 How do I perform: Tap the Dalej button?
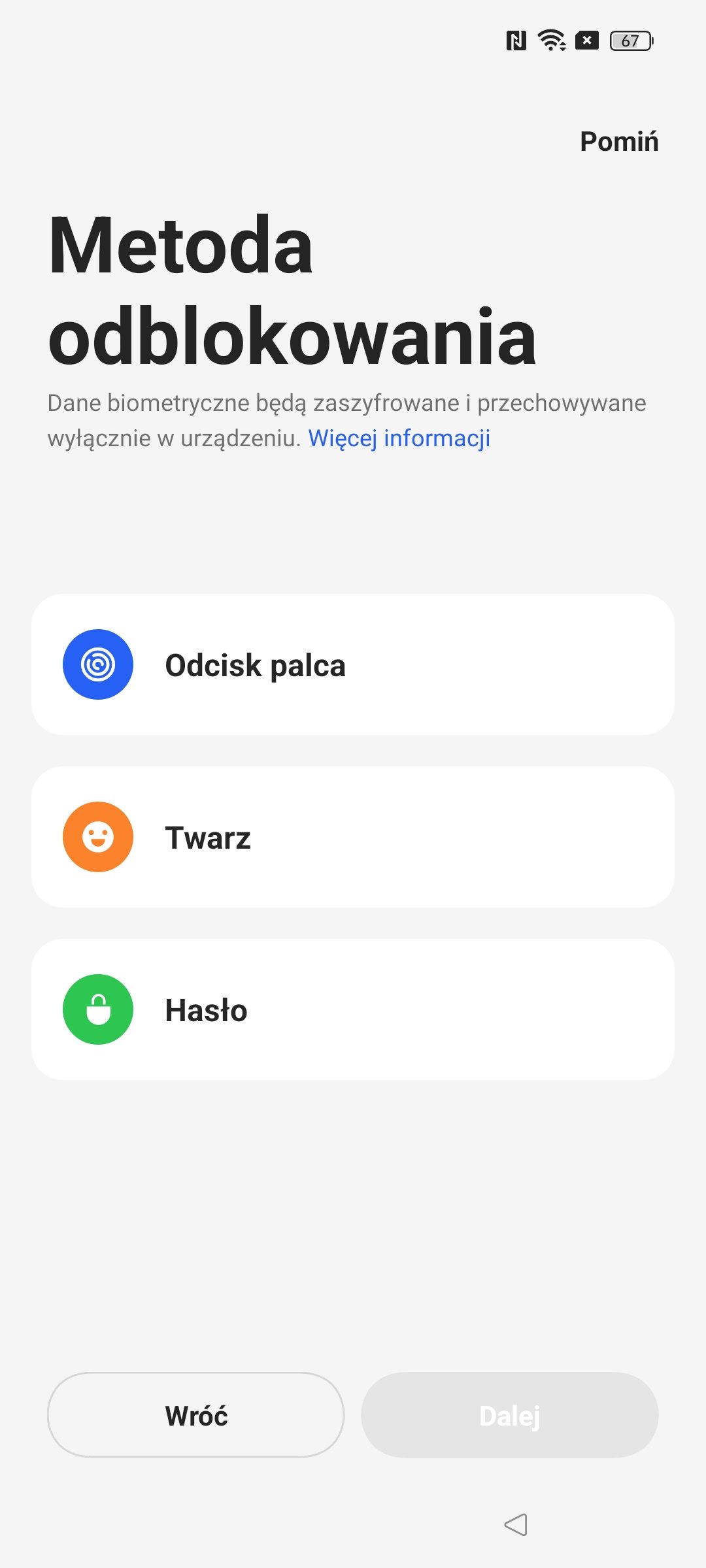coord(510,1415)
